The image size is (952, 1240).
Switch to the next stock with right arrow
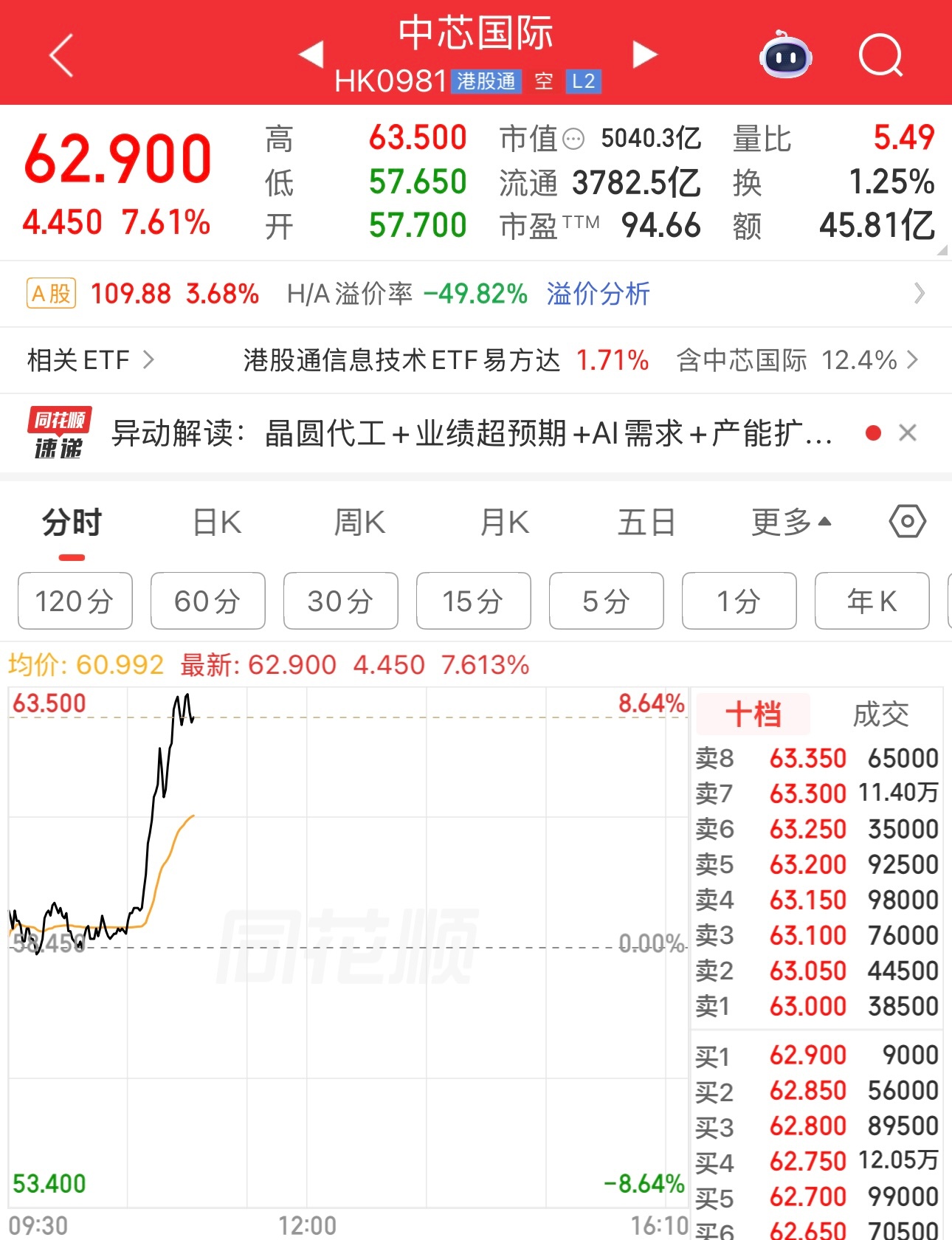[x=644, y=54]
